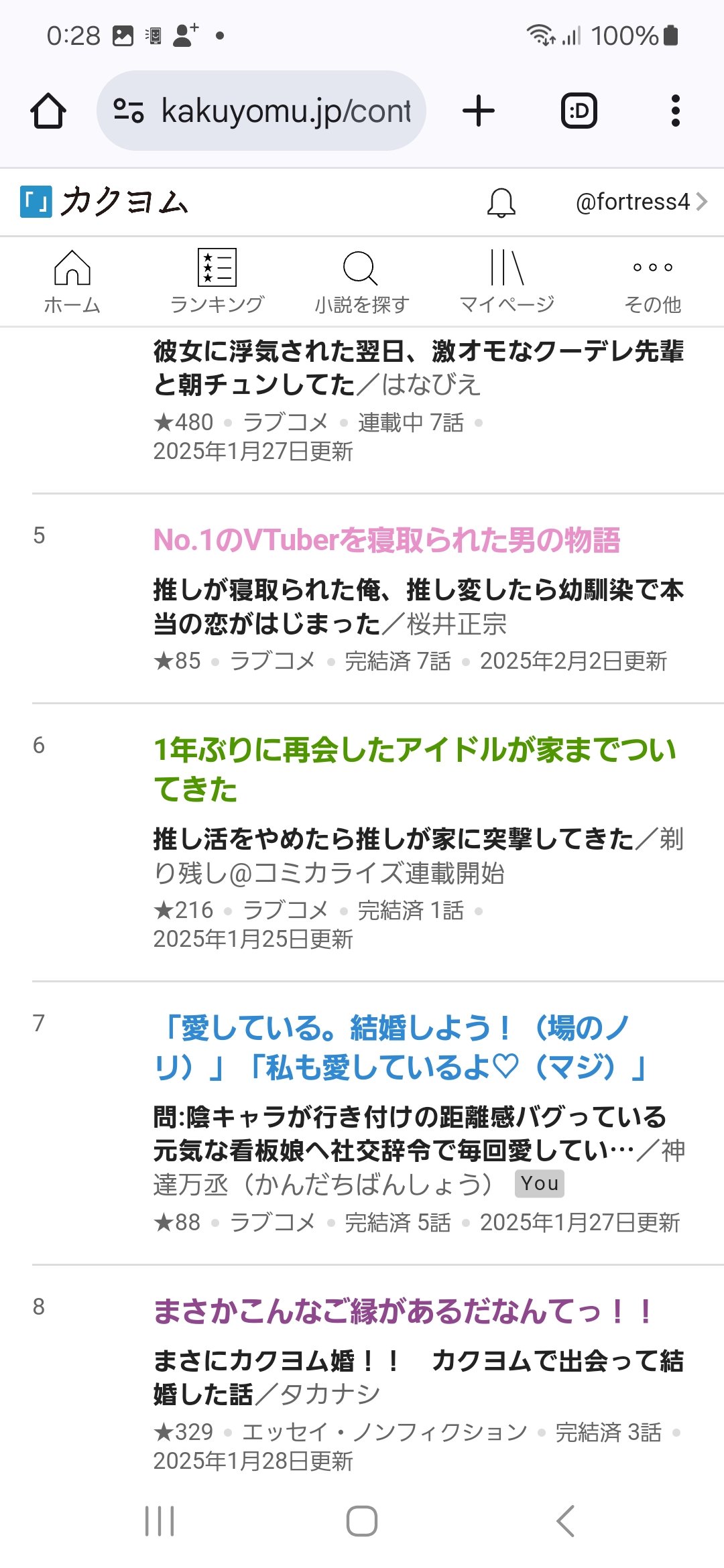
Task: Switch to the ランキング tab
Action: [217, 281]
